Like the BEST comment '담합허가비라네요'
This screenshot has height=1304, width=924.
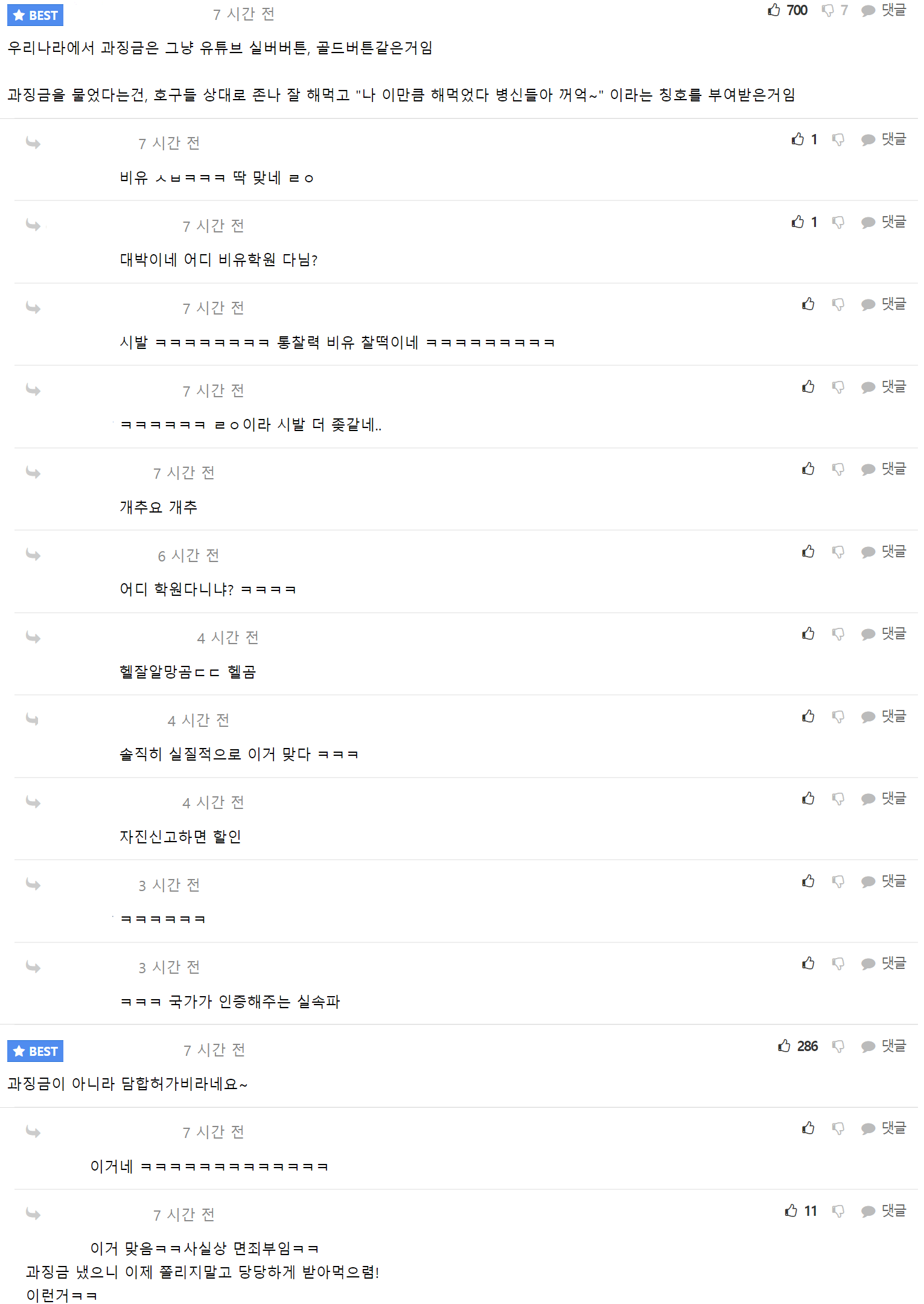pos(784,1046)
